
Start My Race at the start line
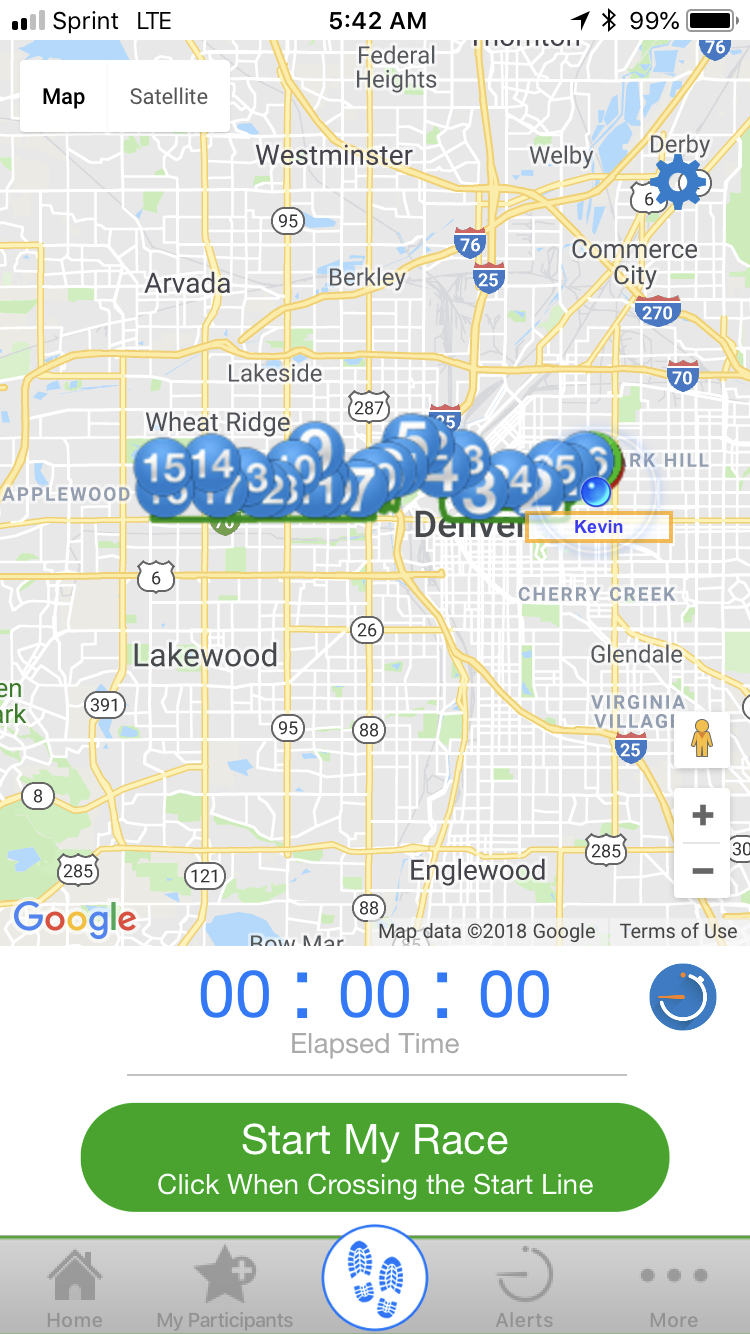tap(375, 1158)
